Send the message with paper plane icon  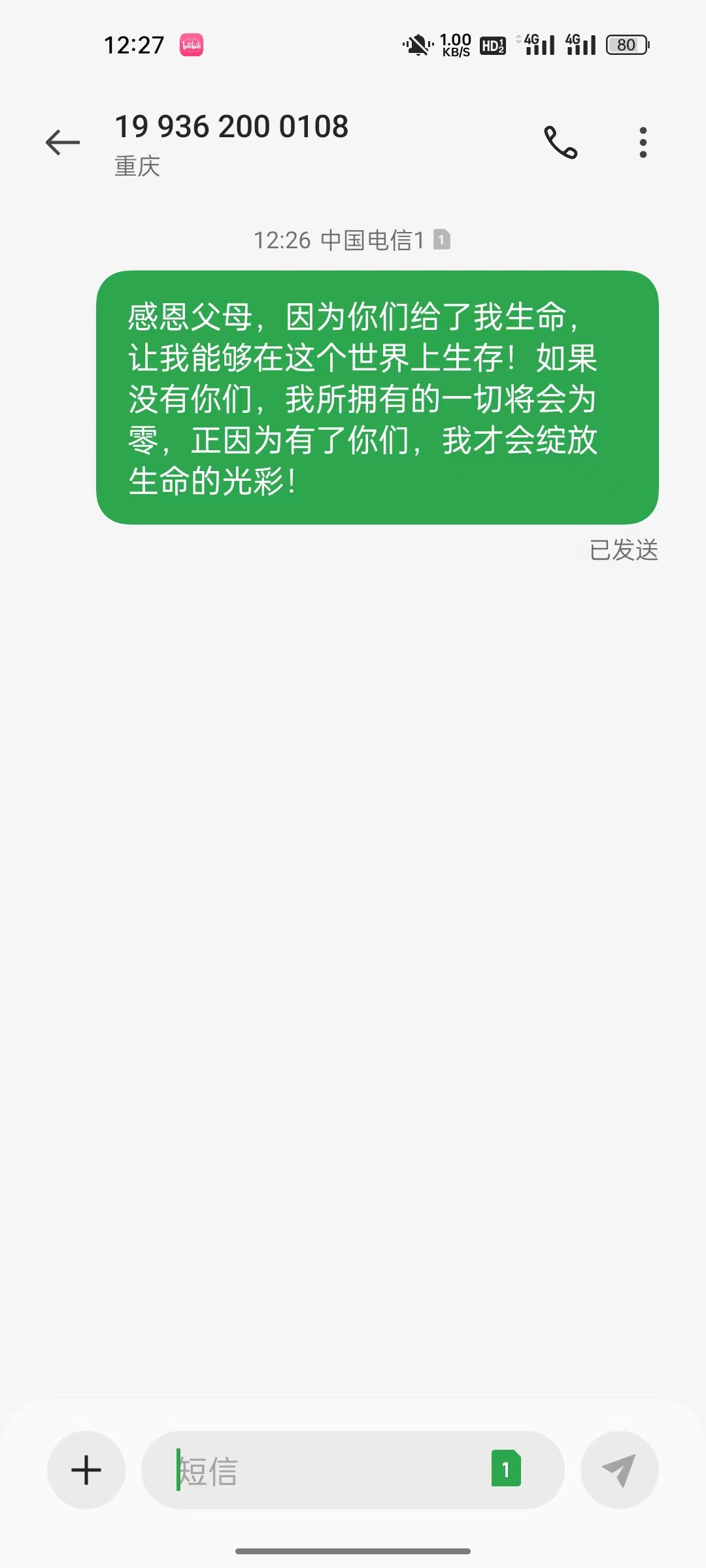[619, 1471]
